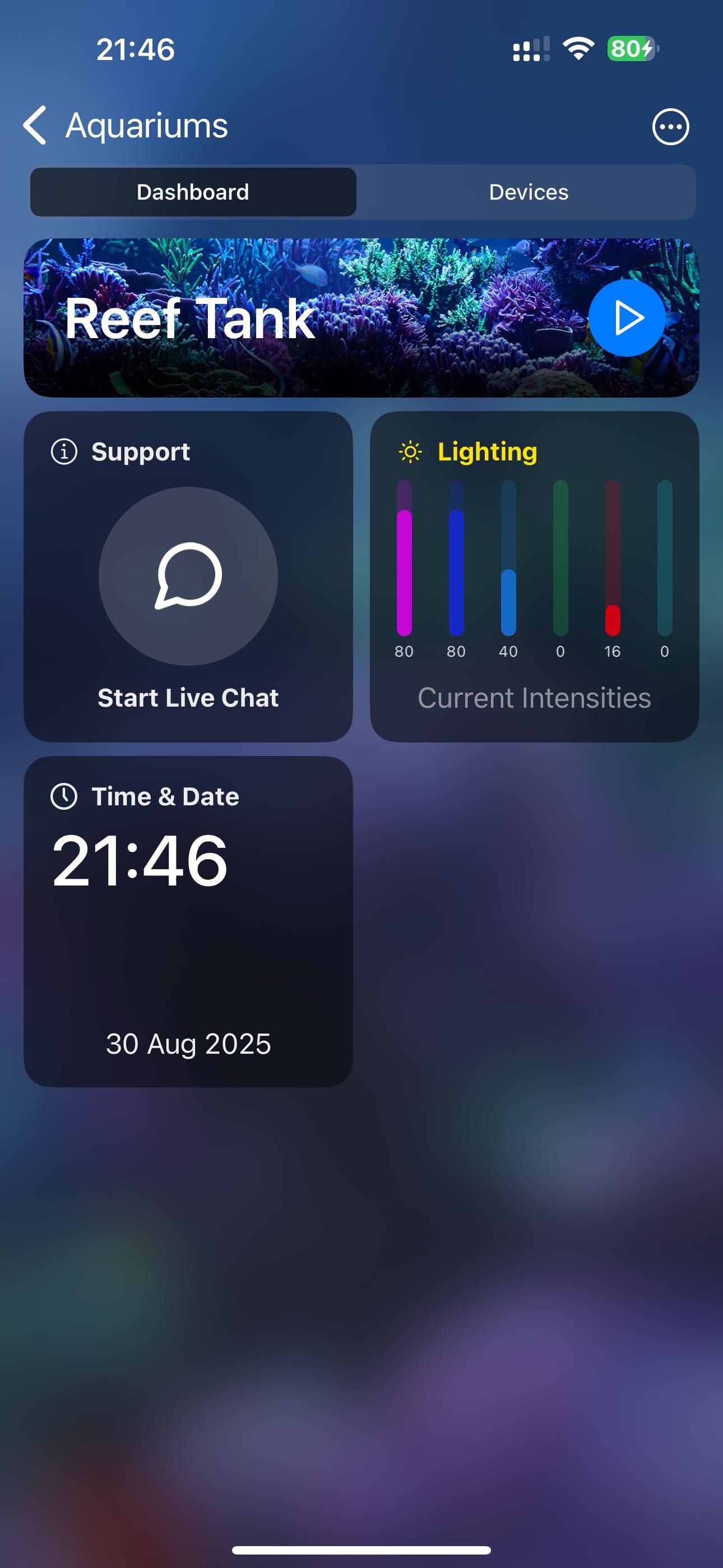Select the Dashboard tab
This screenshot has height=1568, width=723.
(193, 192)
